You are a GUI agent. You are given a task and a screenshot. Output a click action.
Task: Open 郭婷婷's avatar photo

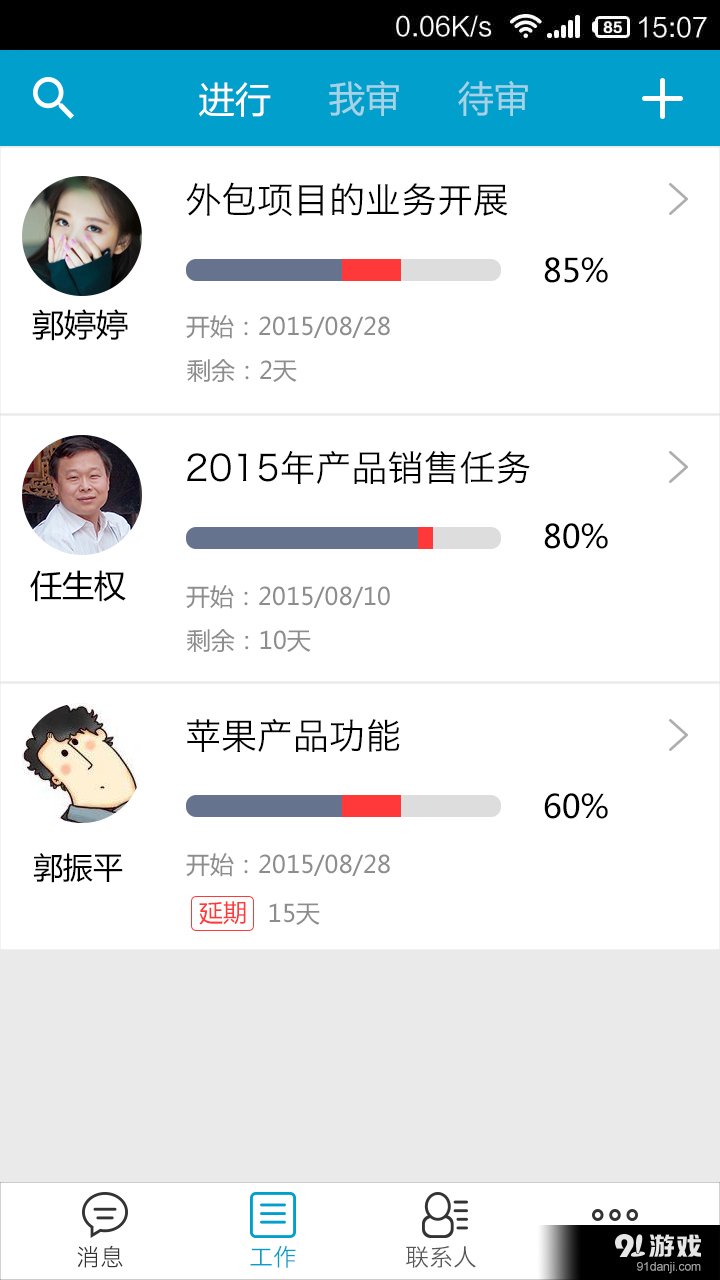82,235
